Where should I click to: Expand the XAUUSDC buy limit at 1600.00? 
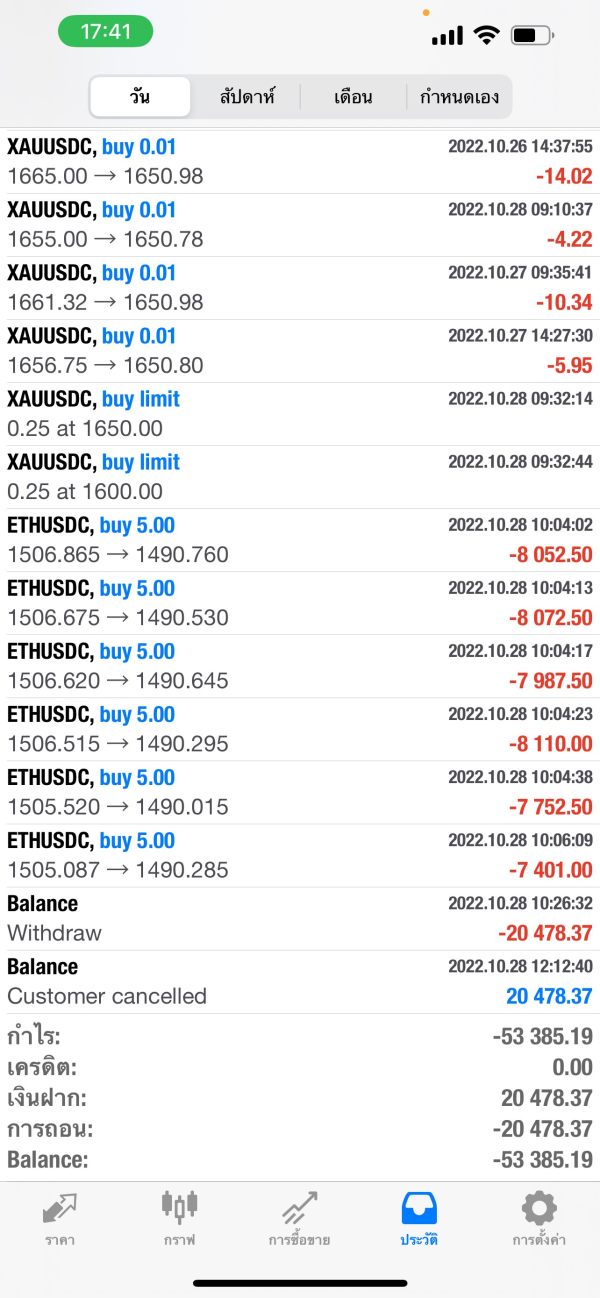(300, 477)
